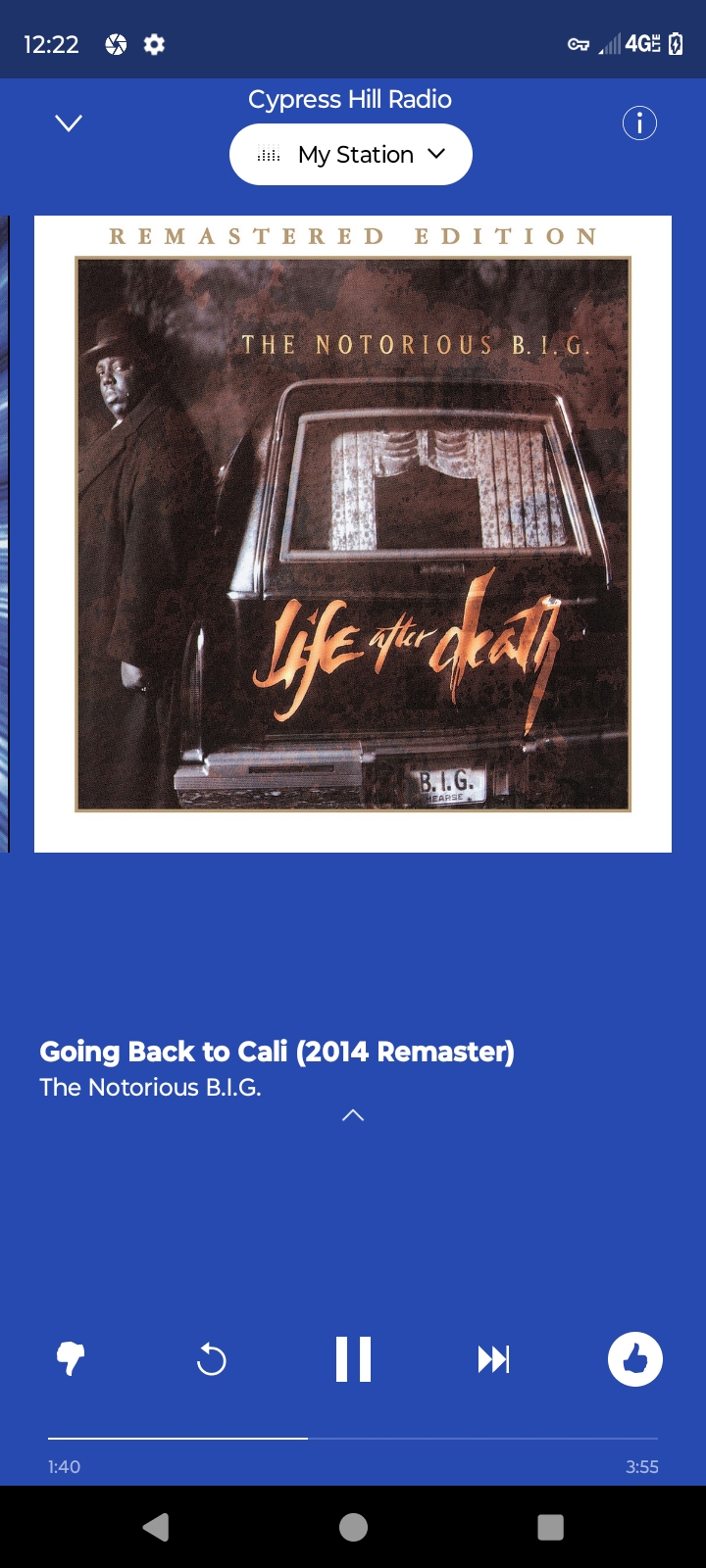Open the system recent apps view
The height and width of the screenshot is (1568, 706).
(x=551, y=1527)
